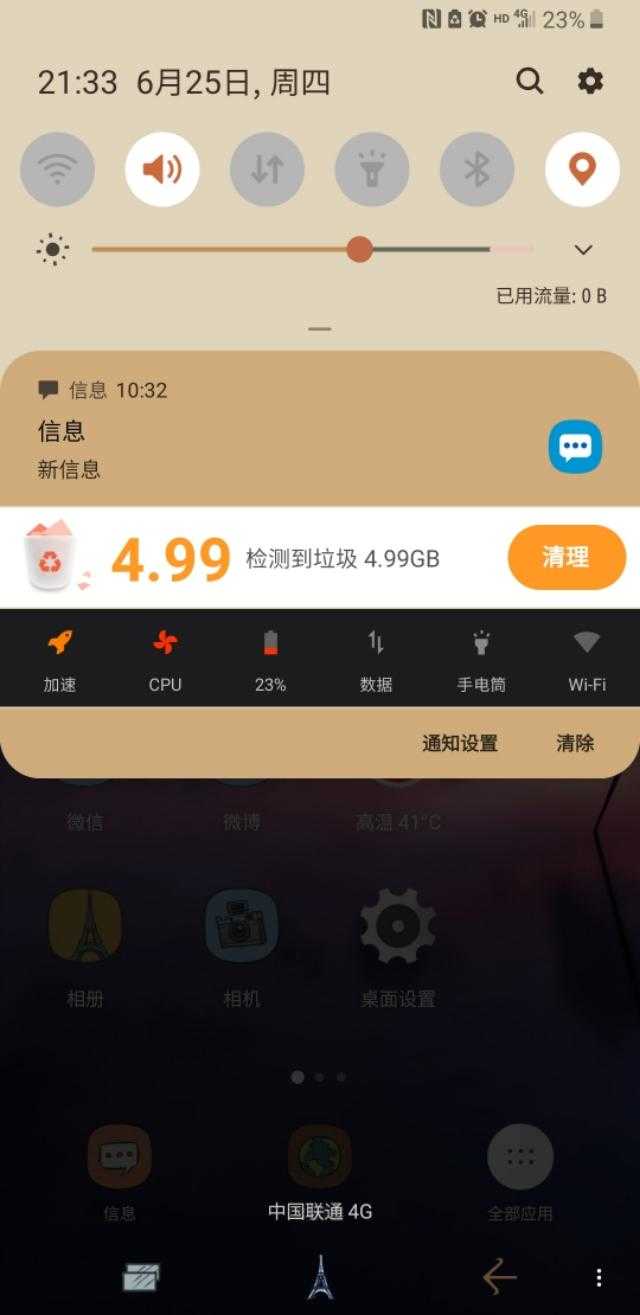640x1315 pixels.
Task: Clear all notifications with 清除
Action: click(x=575, y=743)
